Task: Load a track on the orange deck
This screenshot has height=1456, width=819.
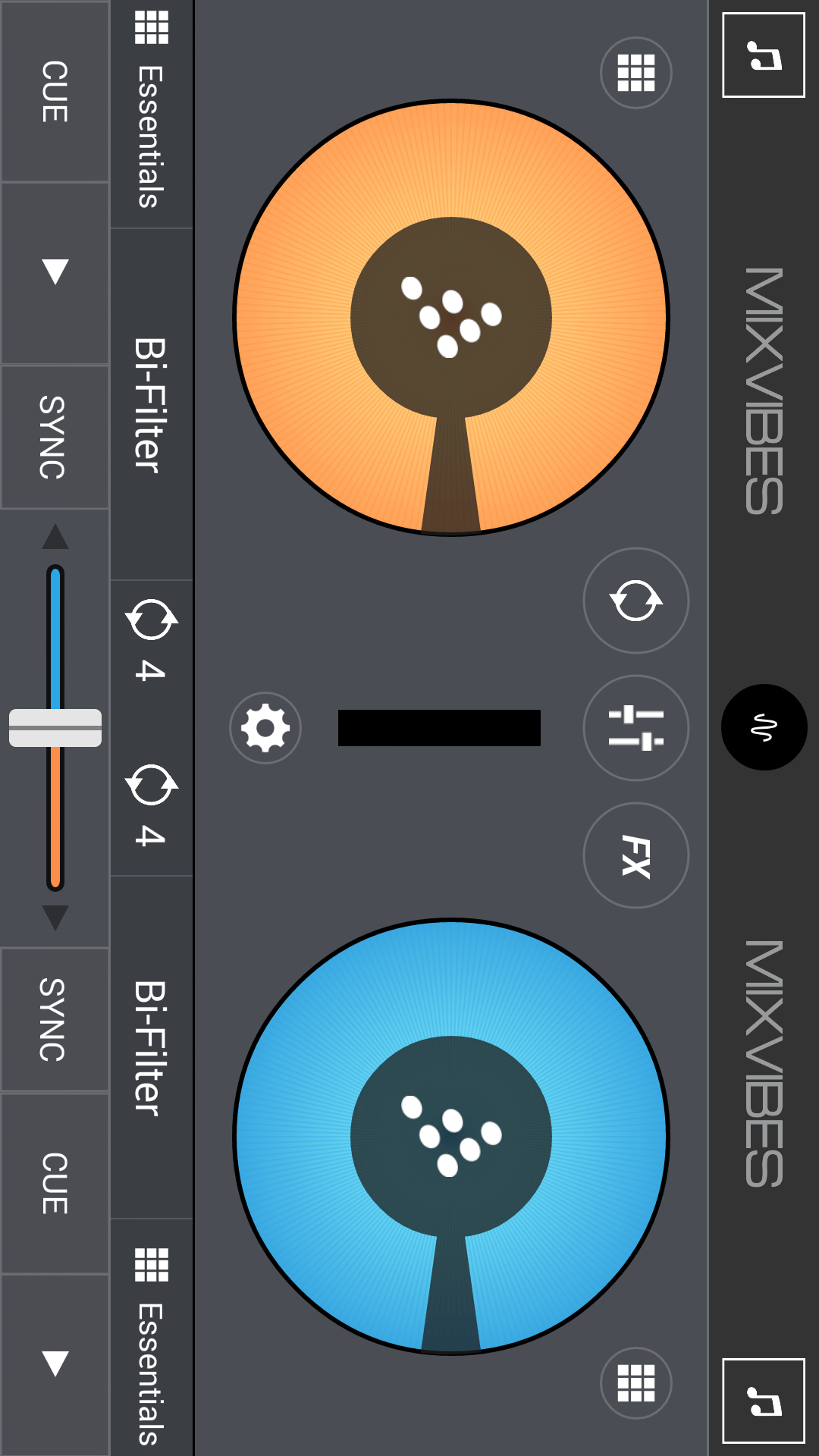Action: click(764, 55)
